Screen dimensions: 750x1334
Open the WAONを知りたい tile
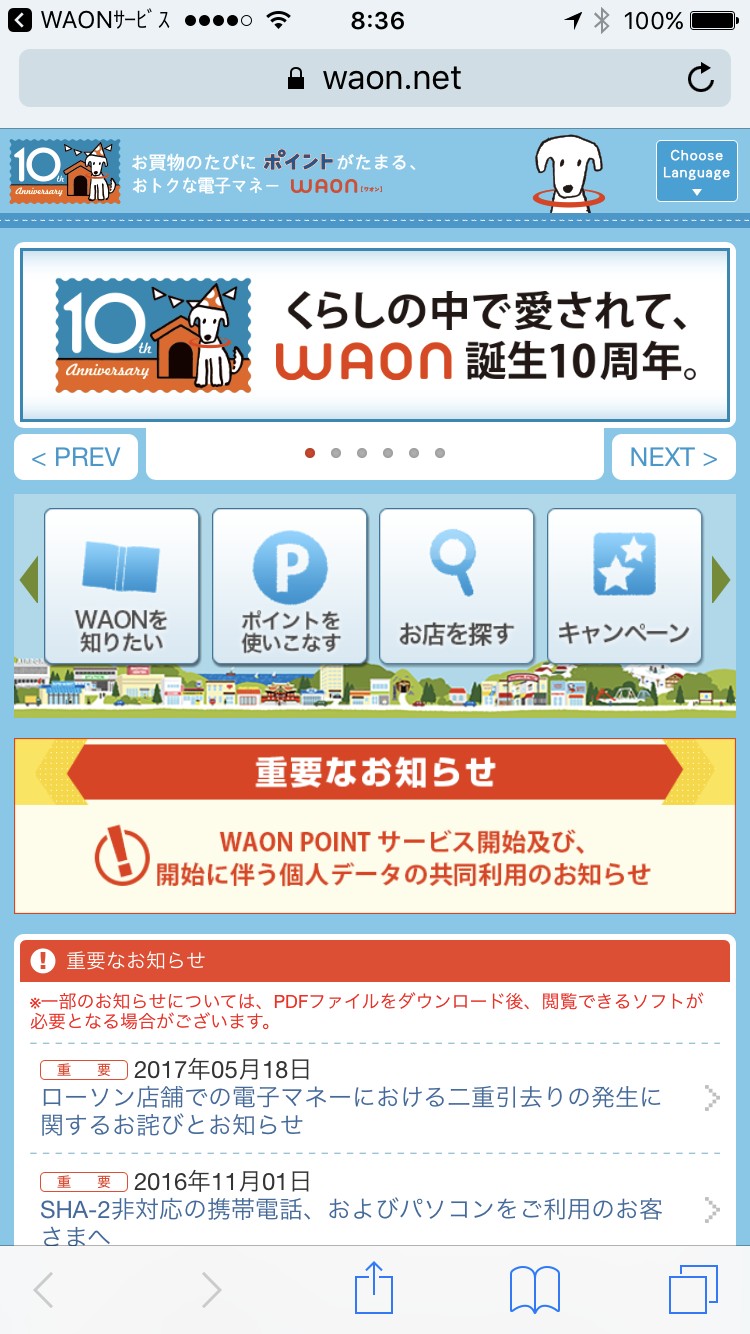[121, 586]
